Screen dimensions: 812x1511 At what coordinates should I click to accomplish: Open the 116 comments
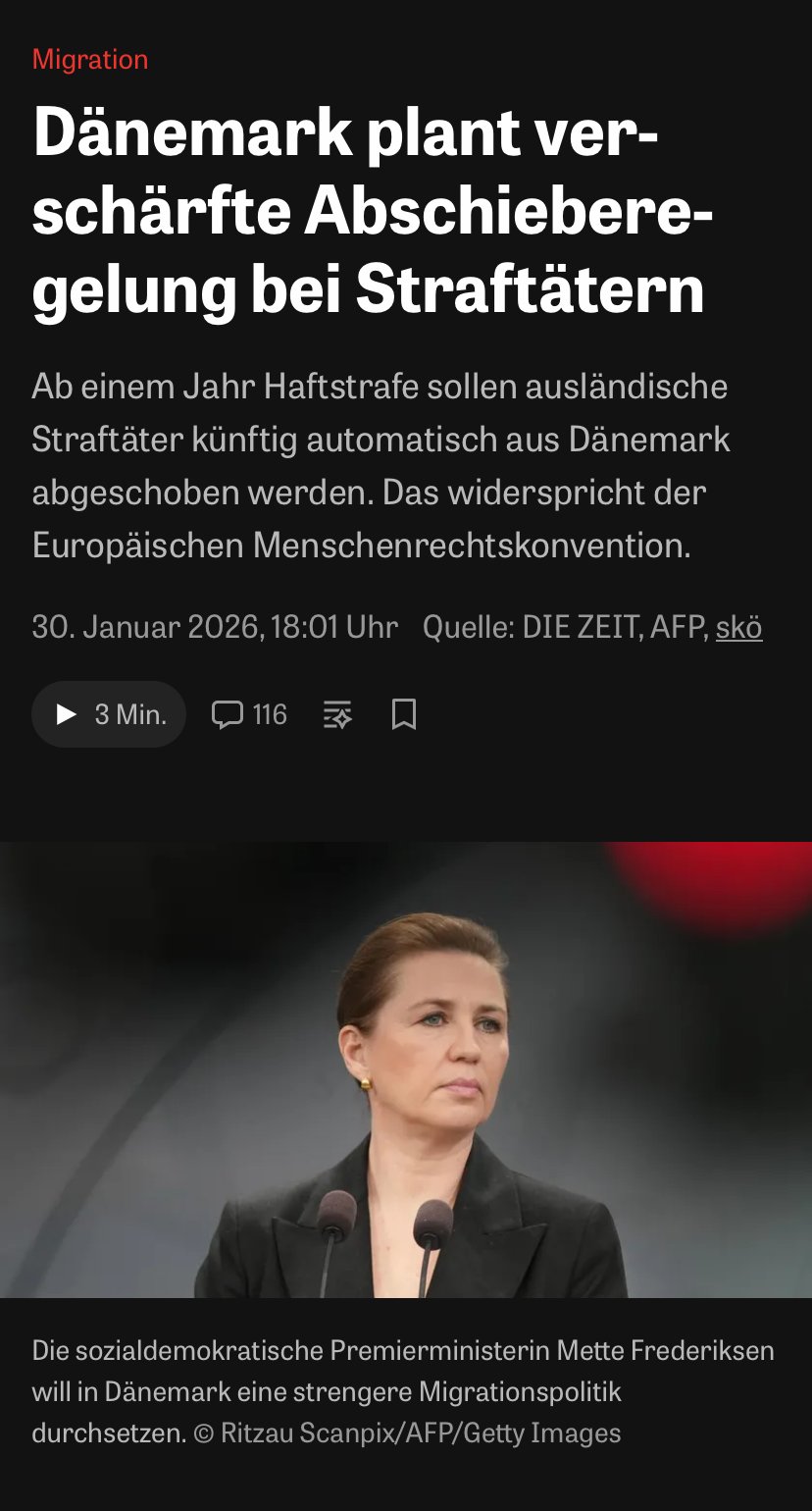249,714
